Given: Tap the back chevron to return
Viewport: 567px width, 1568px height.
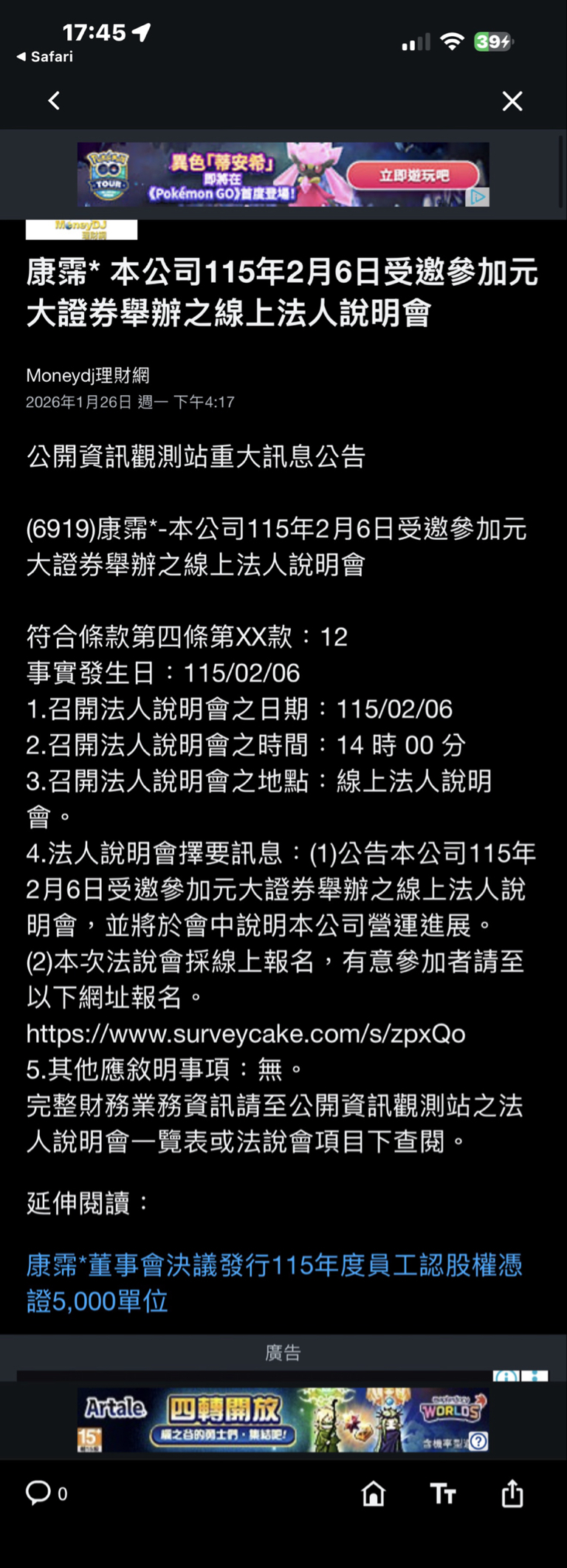Looking at the screenshot, I should click(x=53, y=100).
